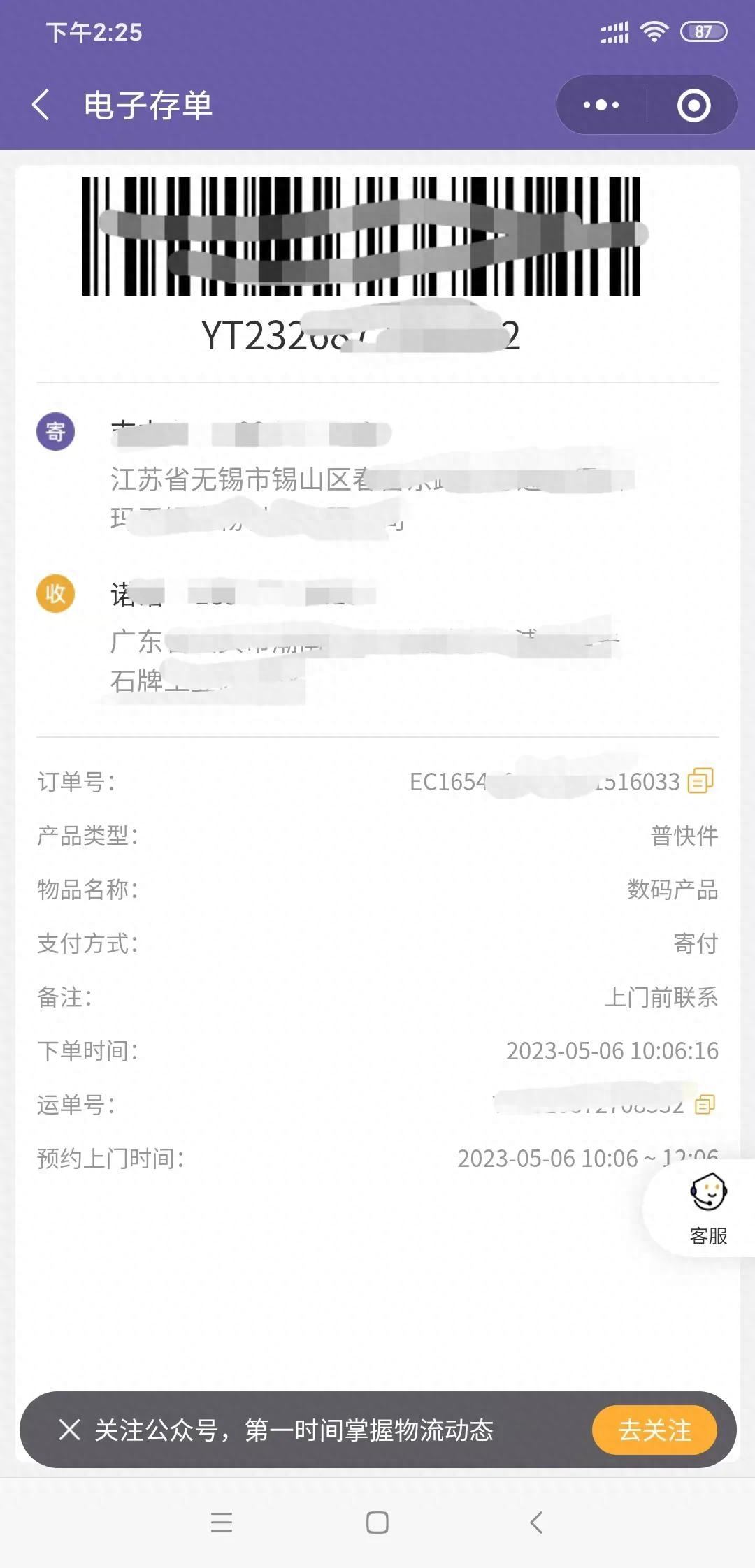Go back from the 电子存单 page
The height and width of the screenshot is (1568, 755).
[42, 106]
